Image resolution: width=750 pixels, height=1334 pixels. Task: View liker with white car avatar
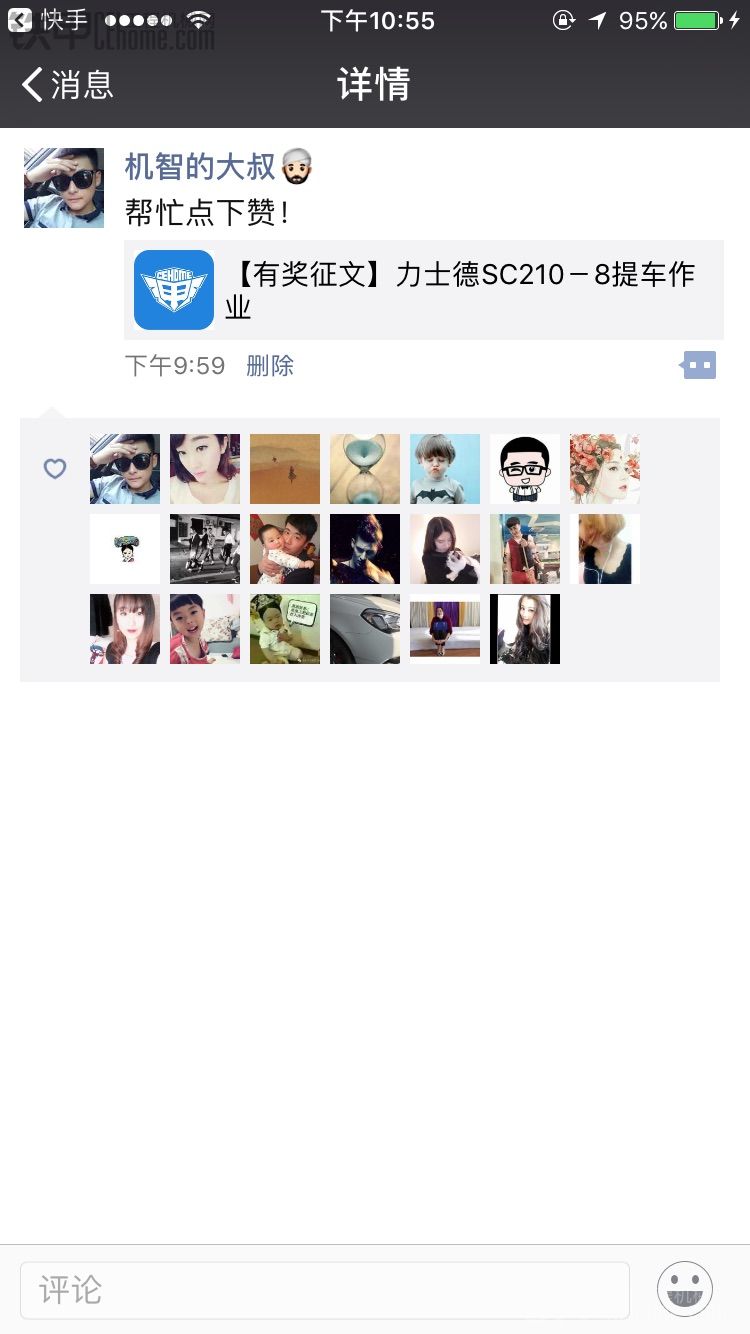[x=365, y=629]
